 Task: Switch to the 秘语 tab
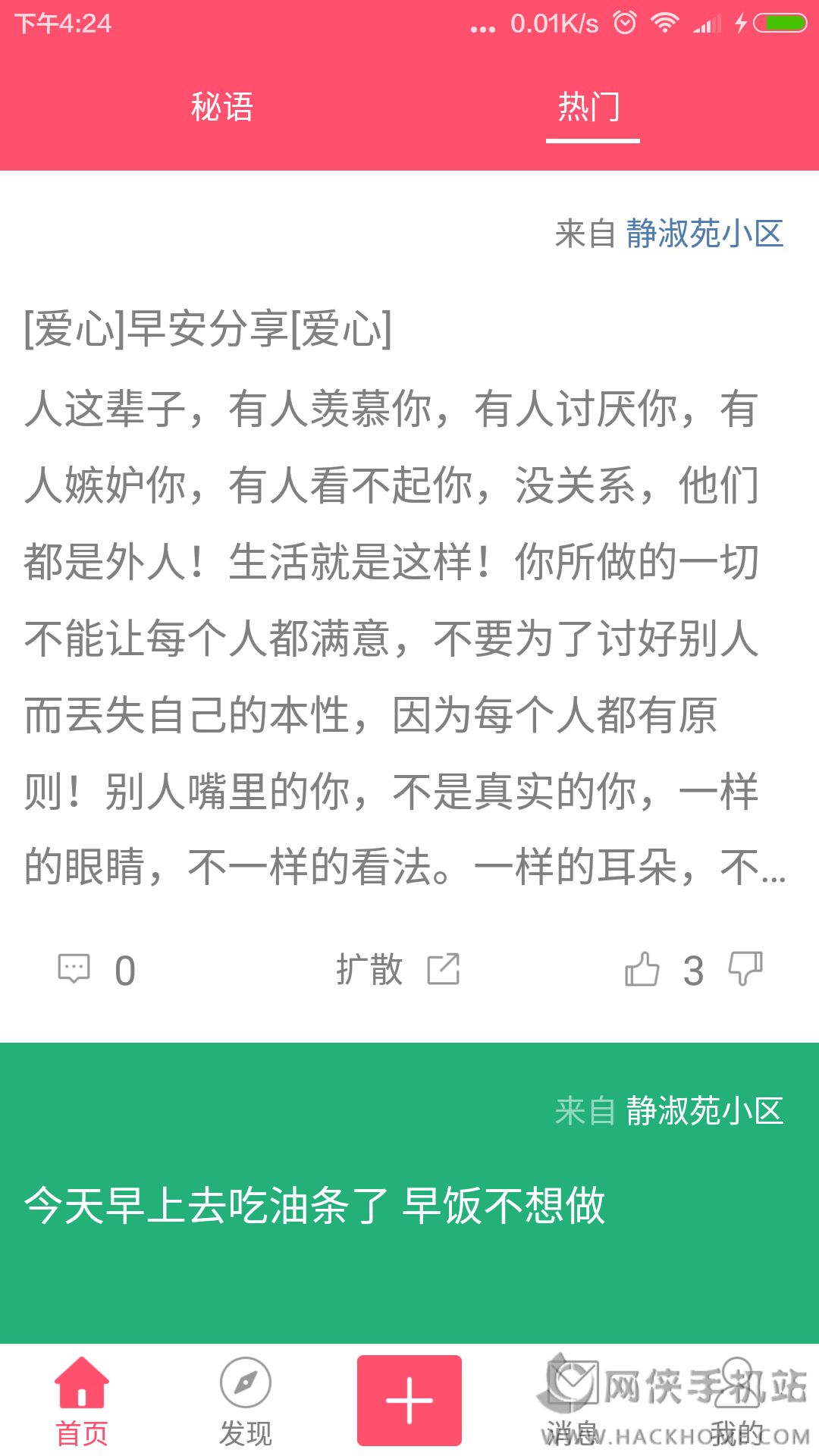click(221, 107)
